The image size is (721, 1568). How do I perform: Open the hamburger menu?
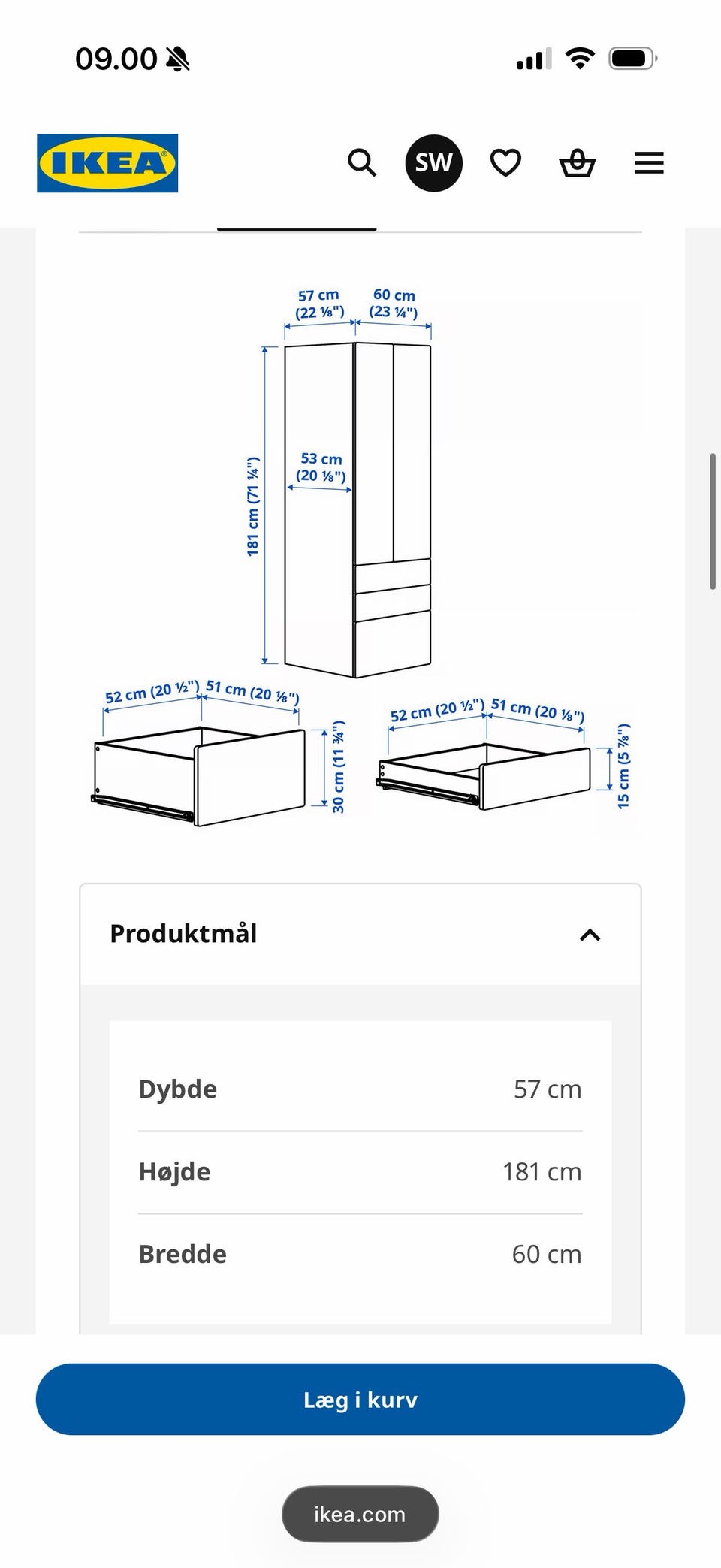pyautogui.click(x=649, y=162)
